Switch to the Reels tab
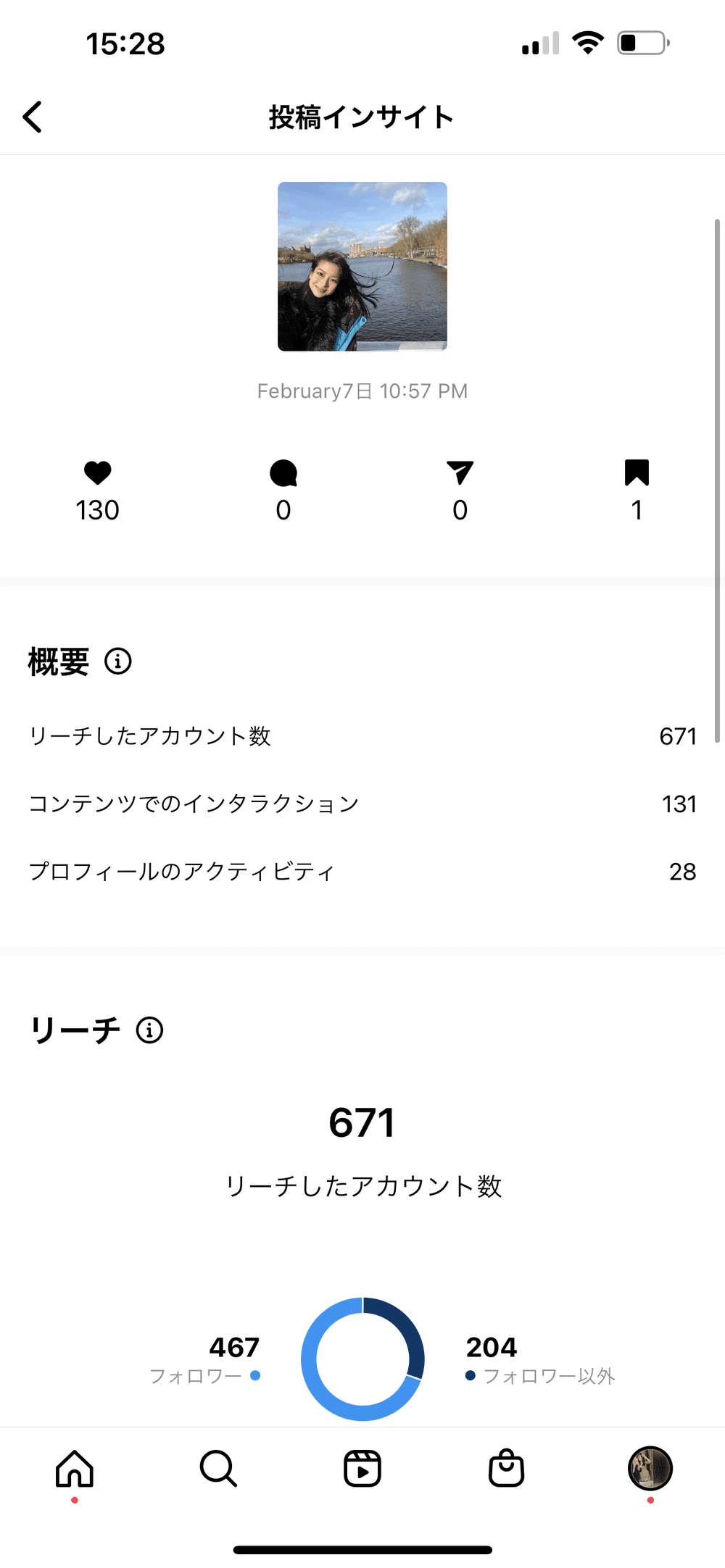The width and height of the screenshot is (725, 1568). pyautogui.click(x=362, y=1469)
